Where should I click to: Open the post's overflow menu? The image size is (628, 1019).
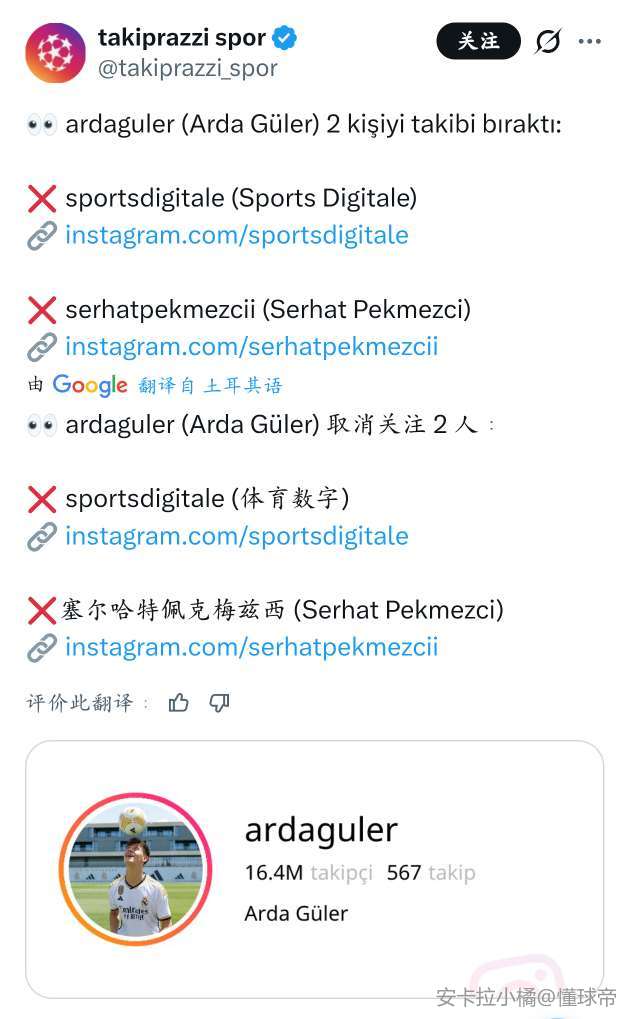coord(590,41)
